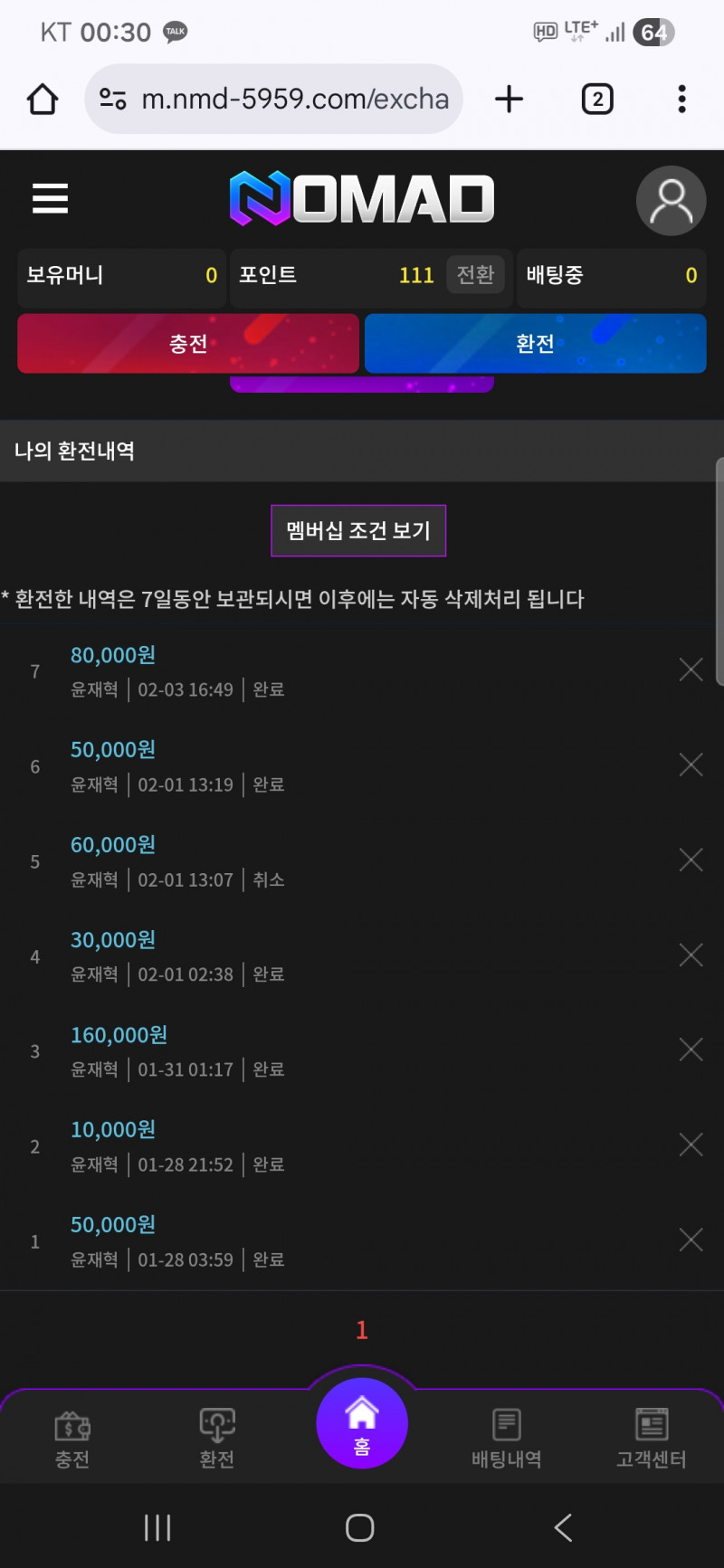Screen dimensions: 724x1568
Task: Go to 홈 in bottom navigation
Action: 362,1424
